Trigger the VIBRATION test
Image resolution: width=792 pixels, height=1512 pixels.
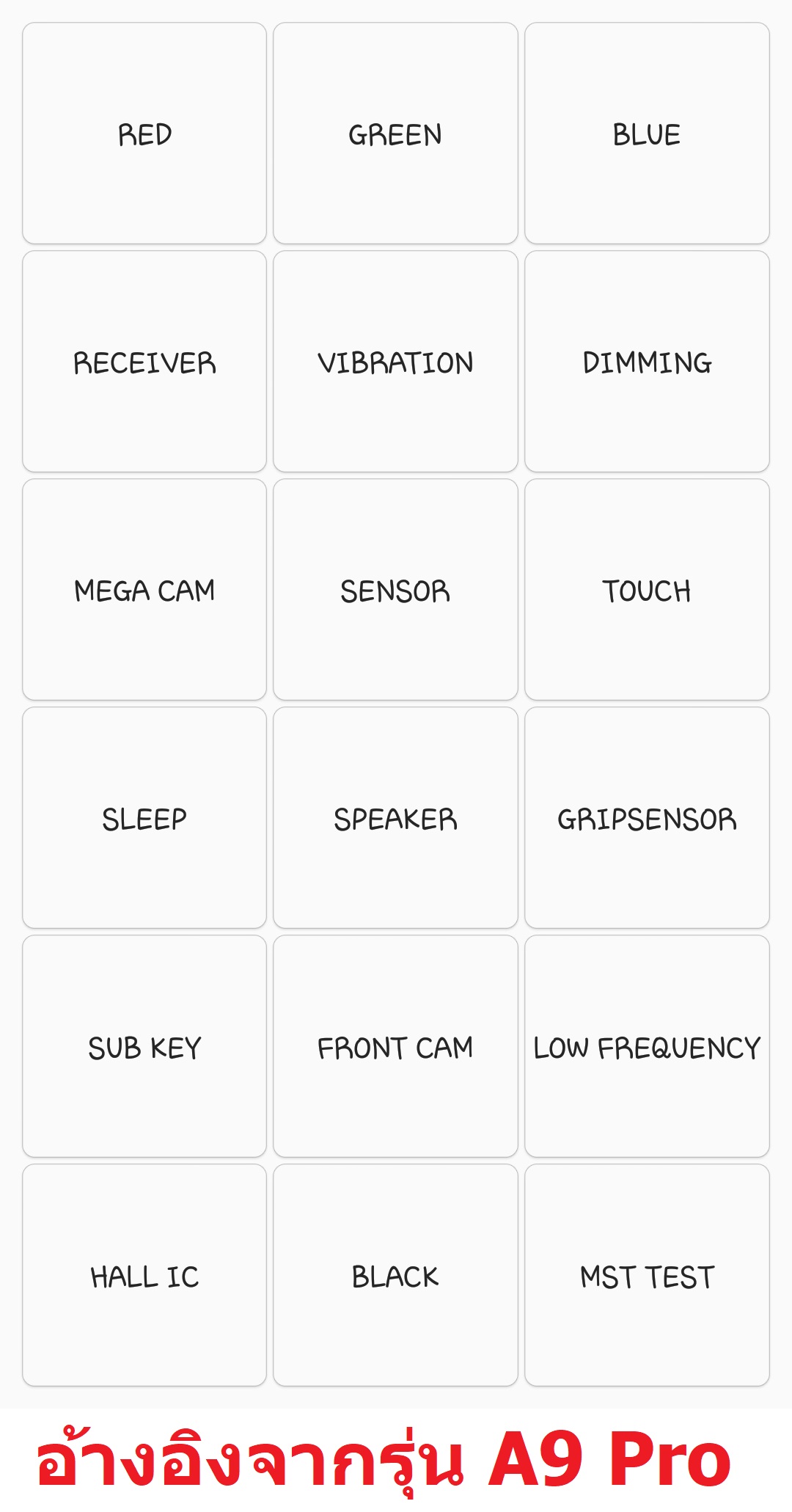tap(395, 362)
